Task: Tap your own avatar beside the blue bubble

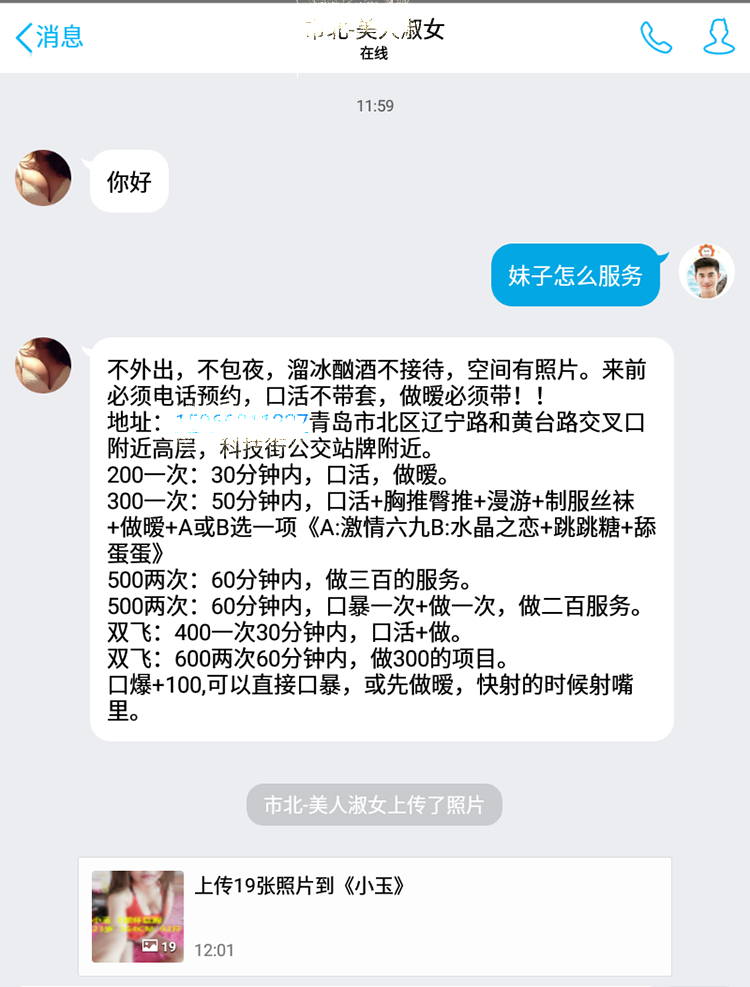Action: 707,272
